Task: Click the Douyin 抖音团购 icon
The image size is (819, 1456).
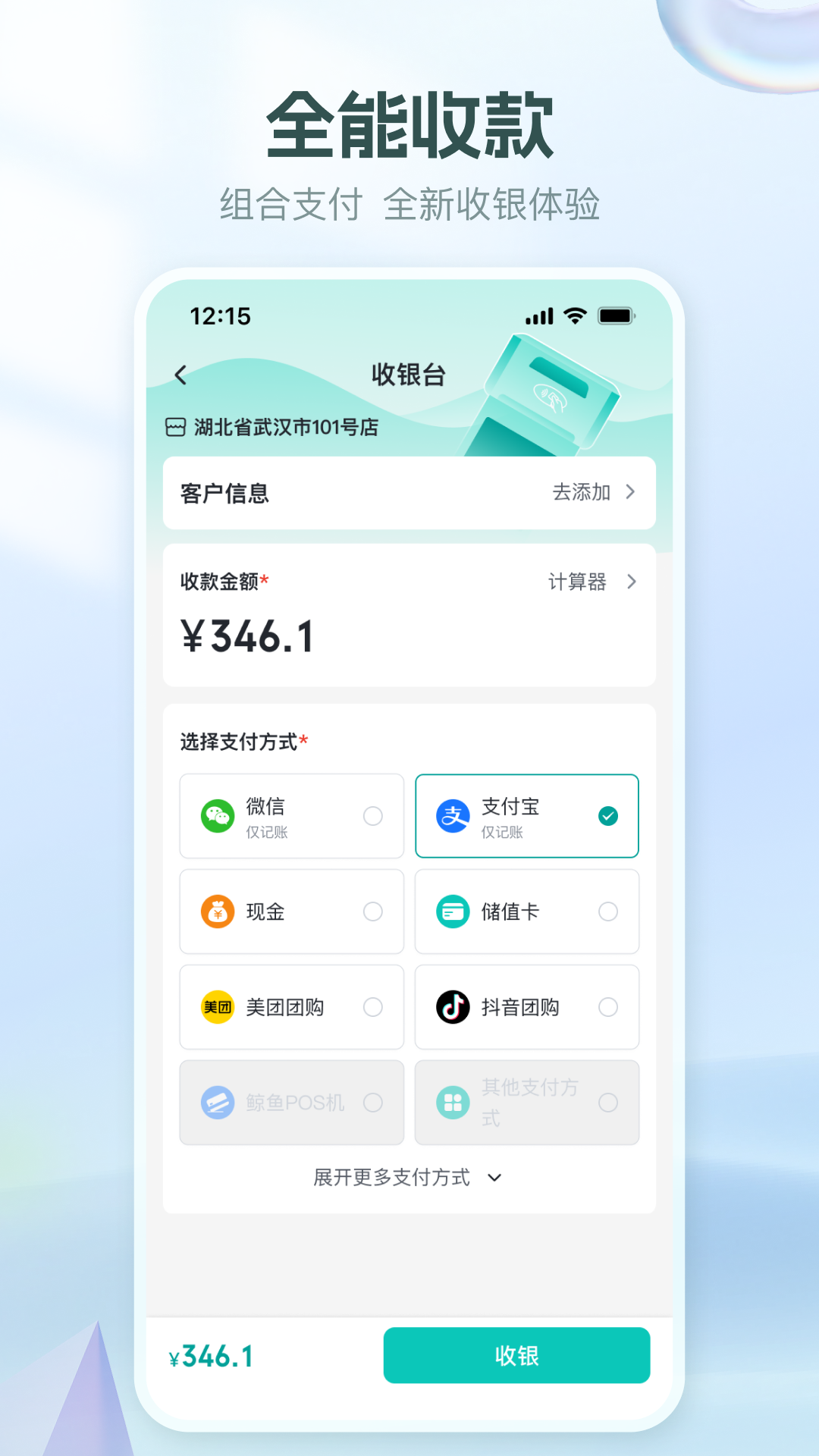Action: tap(453, 1007)
